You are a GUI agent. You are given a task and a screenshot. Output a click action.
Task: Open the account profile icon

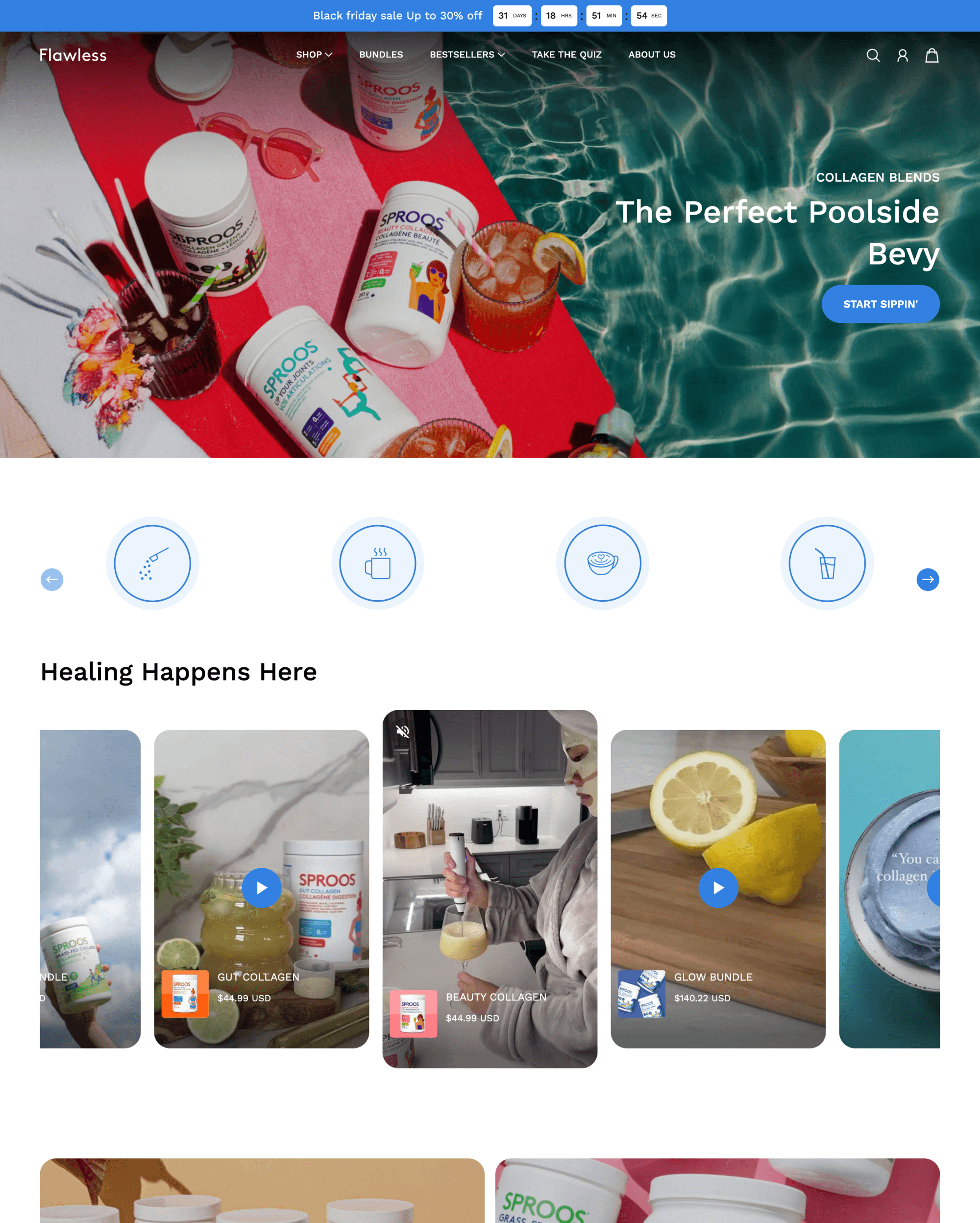click(x=902, y=55)
